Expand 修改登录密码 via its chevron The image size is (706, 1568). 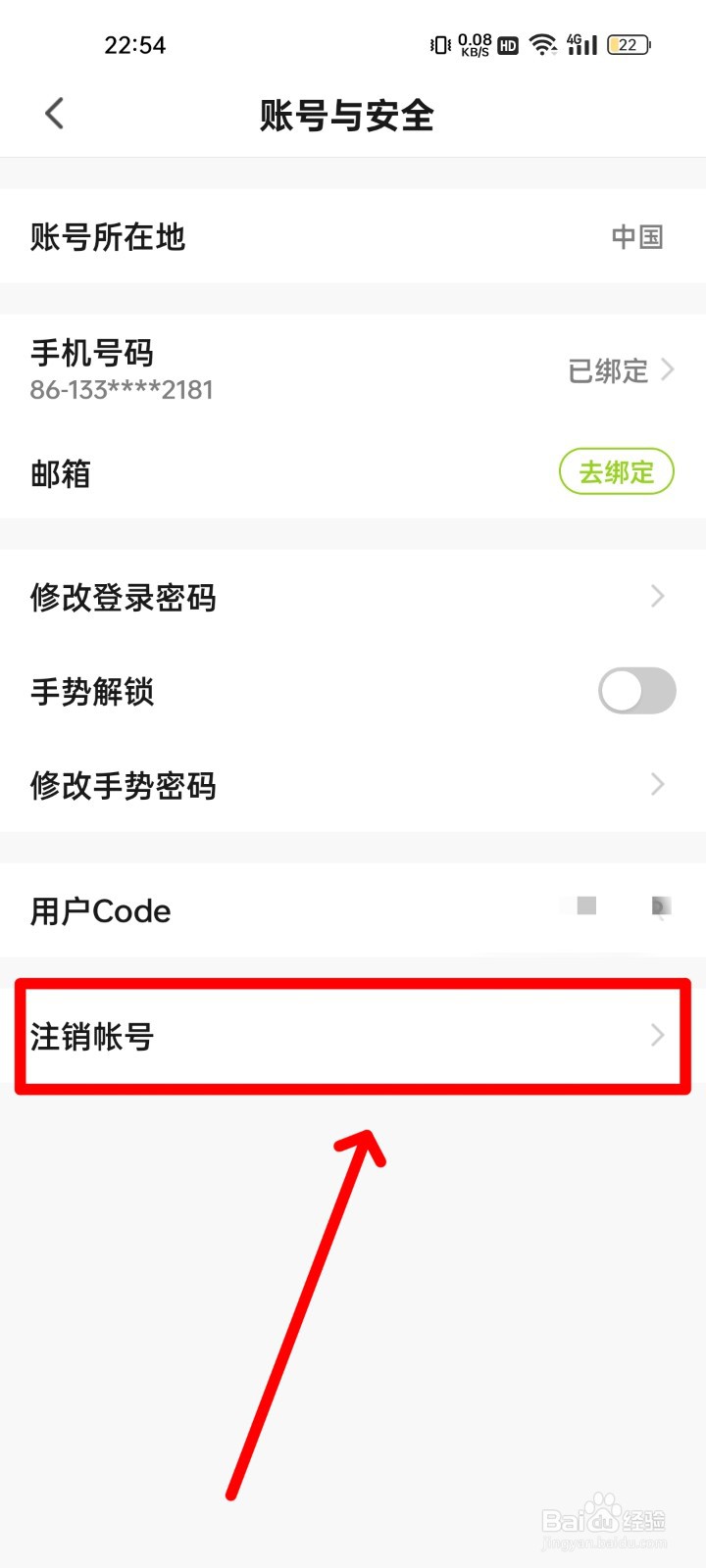point(657,596)
